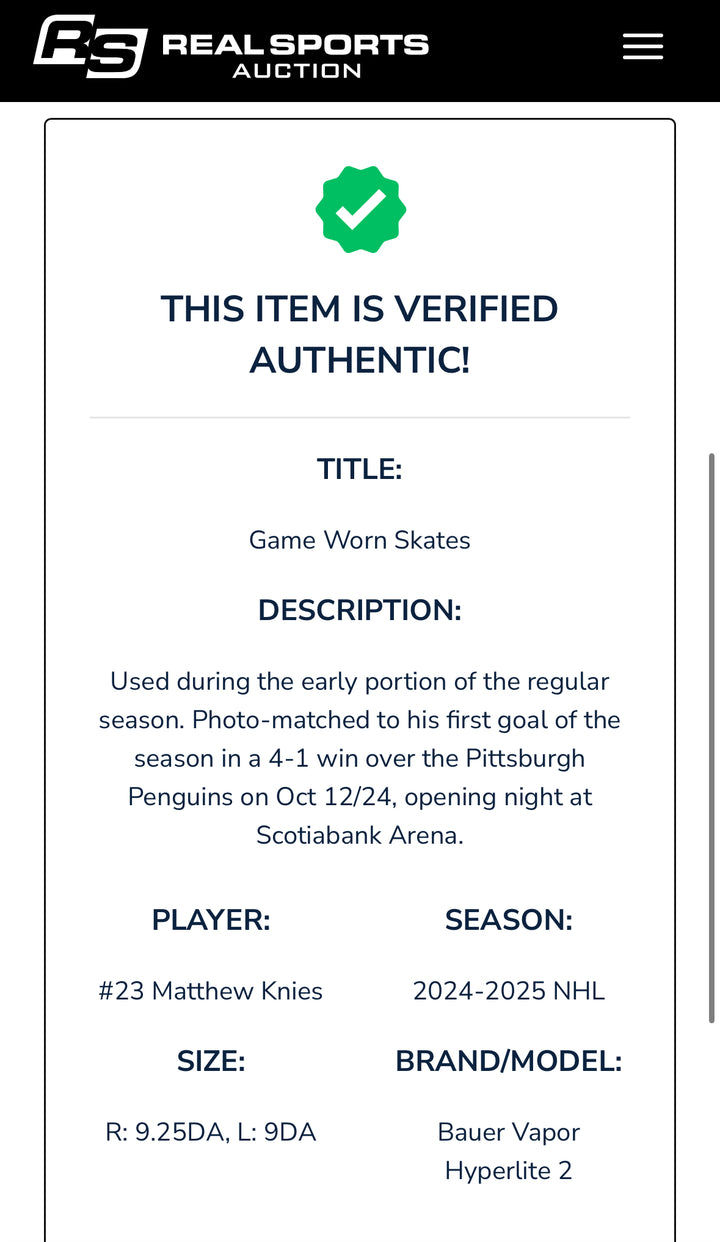The height and width of the screenshot is (1242, 720).
Task: Open the hamburger navigation menu
Action: pos(642,47)
